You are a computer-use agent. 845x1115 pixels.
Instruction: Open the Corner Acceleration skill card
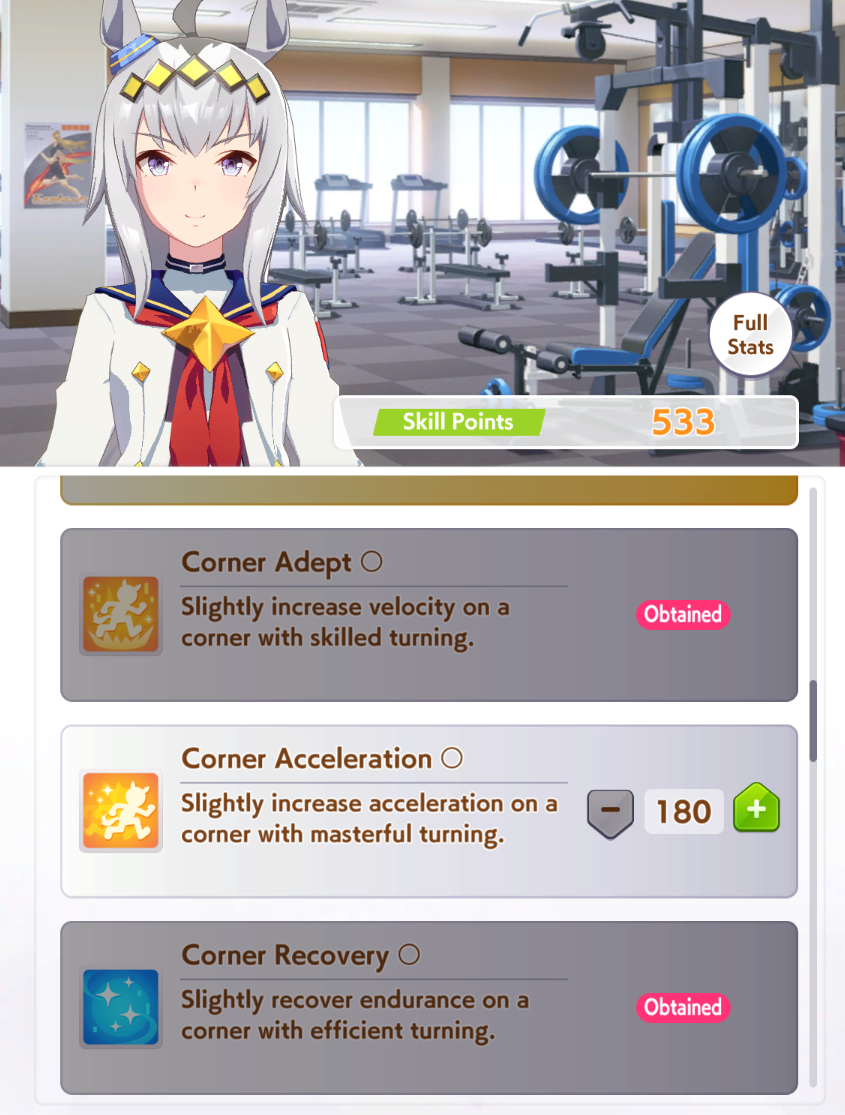429,811
